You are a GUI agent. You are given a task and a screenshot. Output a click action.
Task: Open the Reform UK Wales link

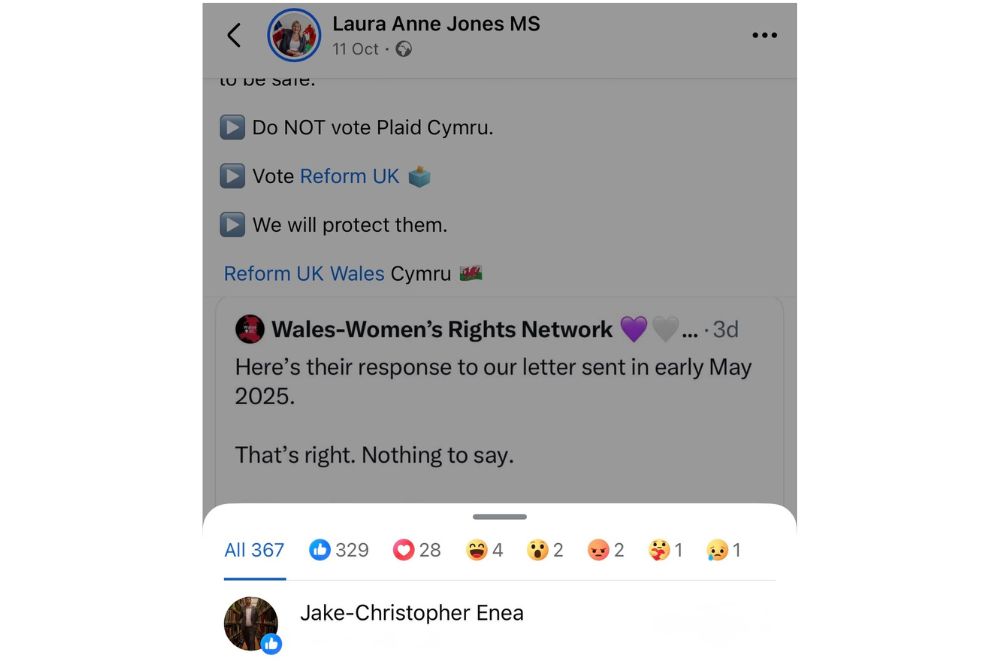(304, 274)
